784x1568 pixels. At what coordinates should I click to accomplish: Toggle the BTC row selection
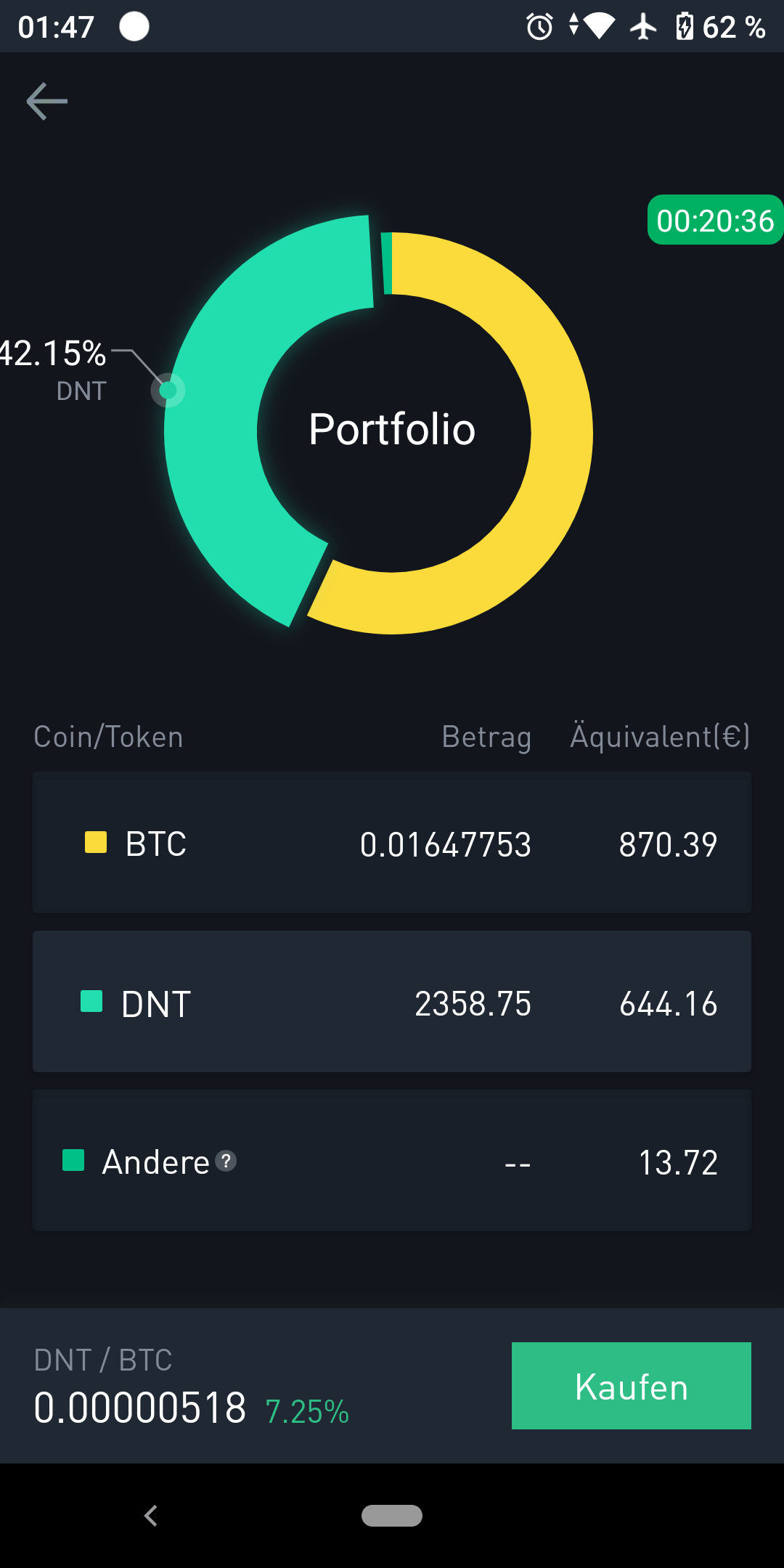pyautogui.click(x=392, y=842)
